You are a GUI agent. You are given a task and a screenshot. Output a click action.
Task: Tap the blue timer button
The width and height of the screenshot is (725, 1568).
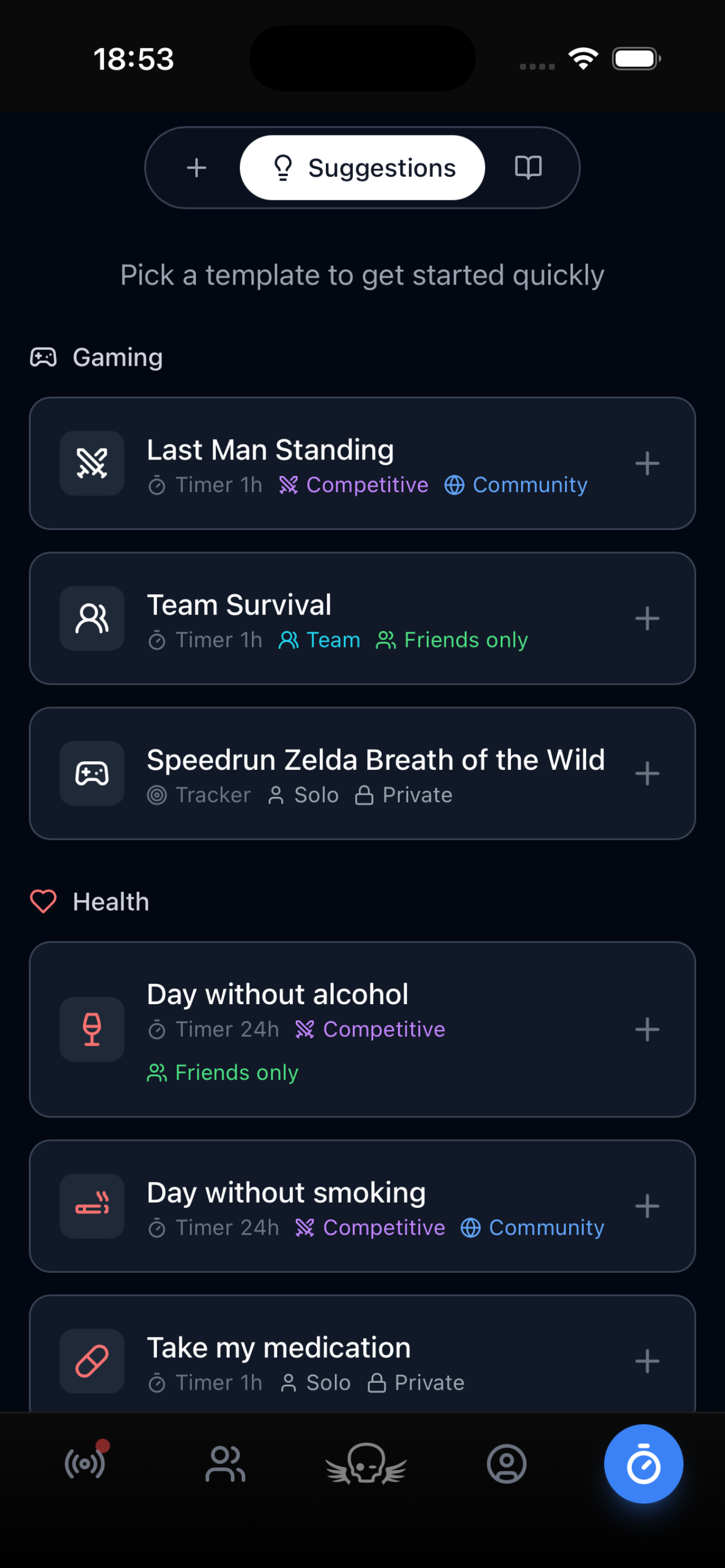pos(643,1464)
